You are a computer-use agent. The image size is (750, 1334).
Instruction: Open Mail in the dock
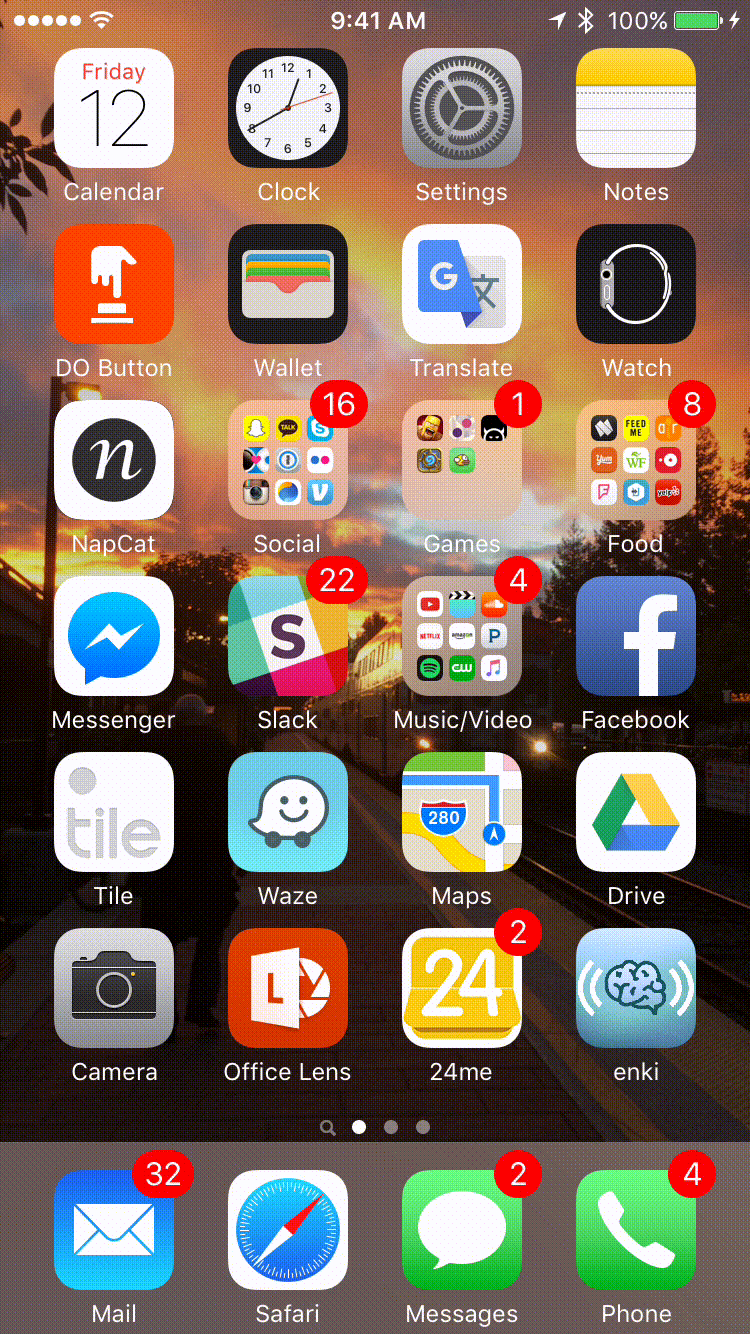click(x=114, y=1230)
